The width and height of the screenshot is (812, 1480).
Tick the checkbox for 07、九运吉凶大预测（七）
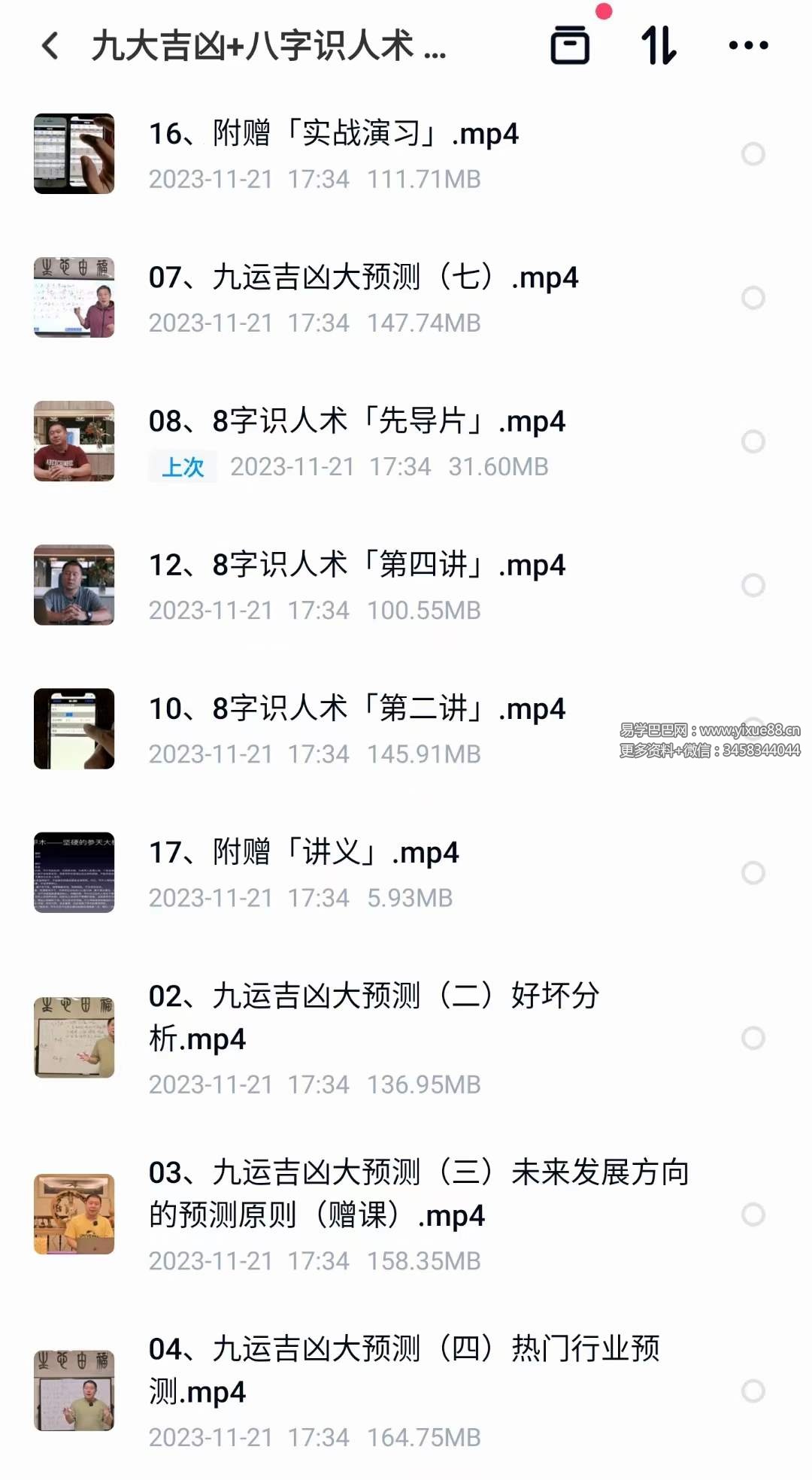[x=753, y=298]
